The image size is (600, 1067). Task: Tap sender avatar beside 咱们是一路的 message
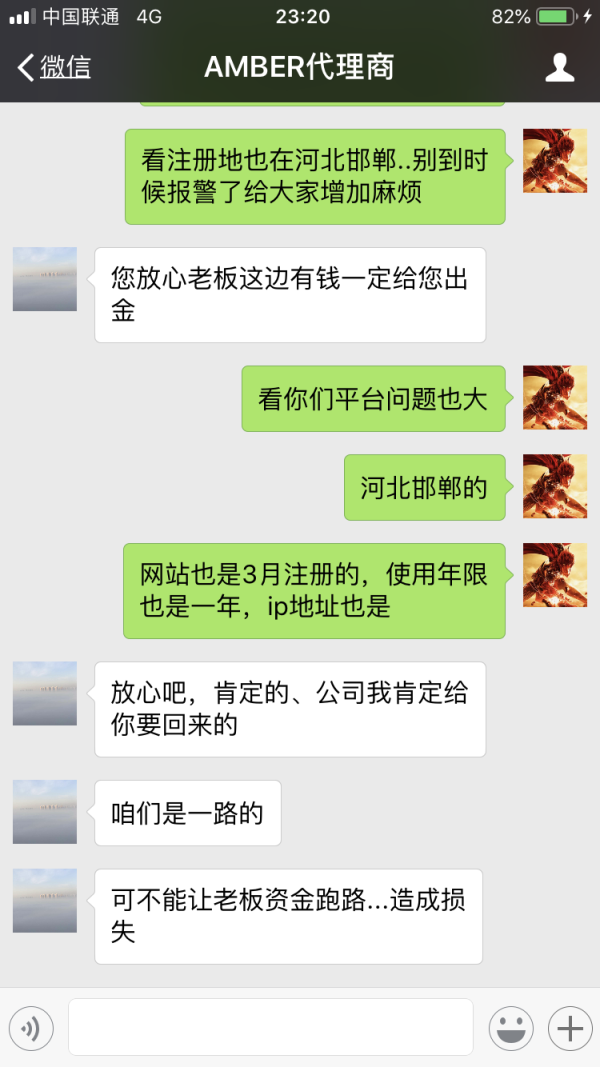pyautogui.click(x=45, y=811)
